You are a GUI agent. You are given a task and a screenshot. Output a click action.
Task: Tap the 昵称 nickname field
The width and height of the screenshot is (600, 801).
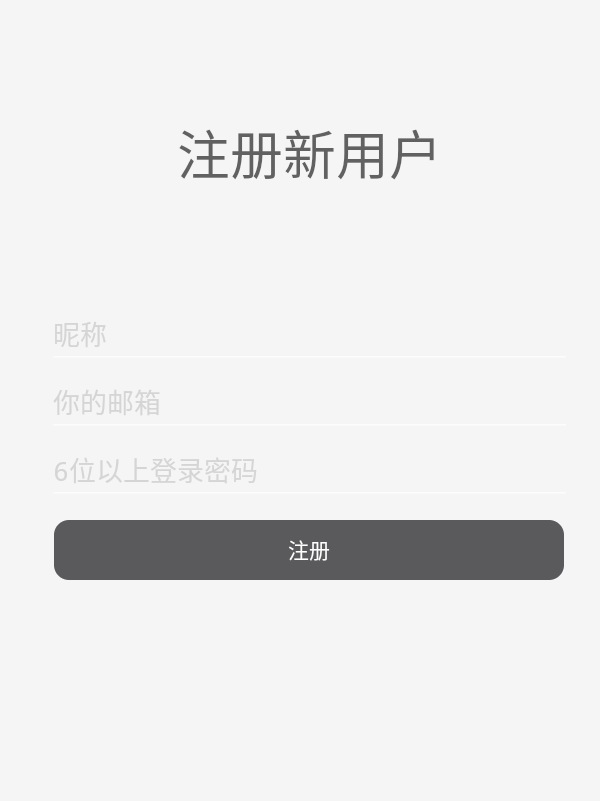(308, 335)
